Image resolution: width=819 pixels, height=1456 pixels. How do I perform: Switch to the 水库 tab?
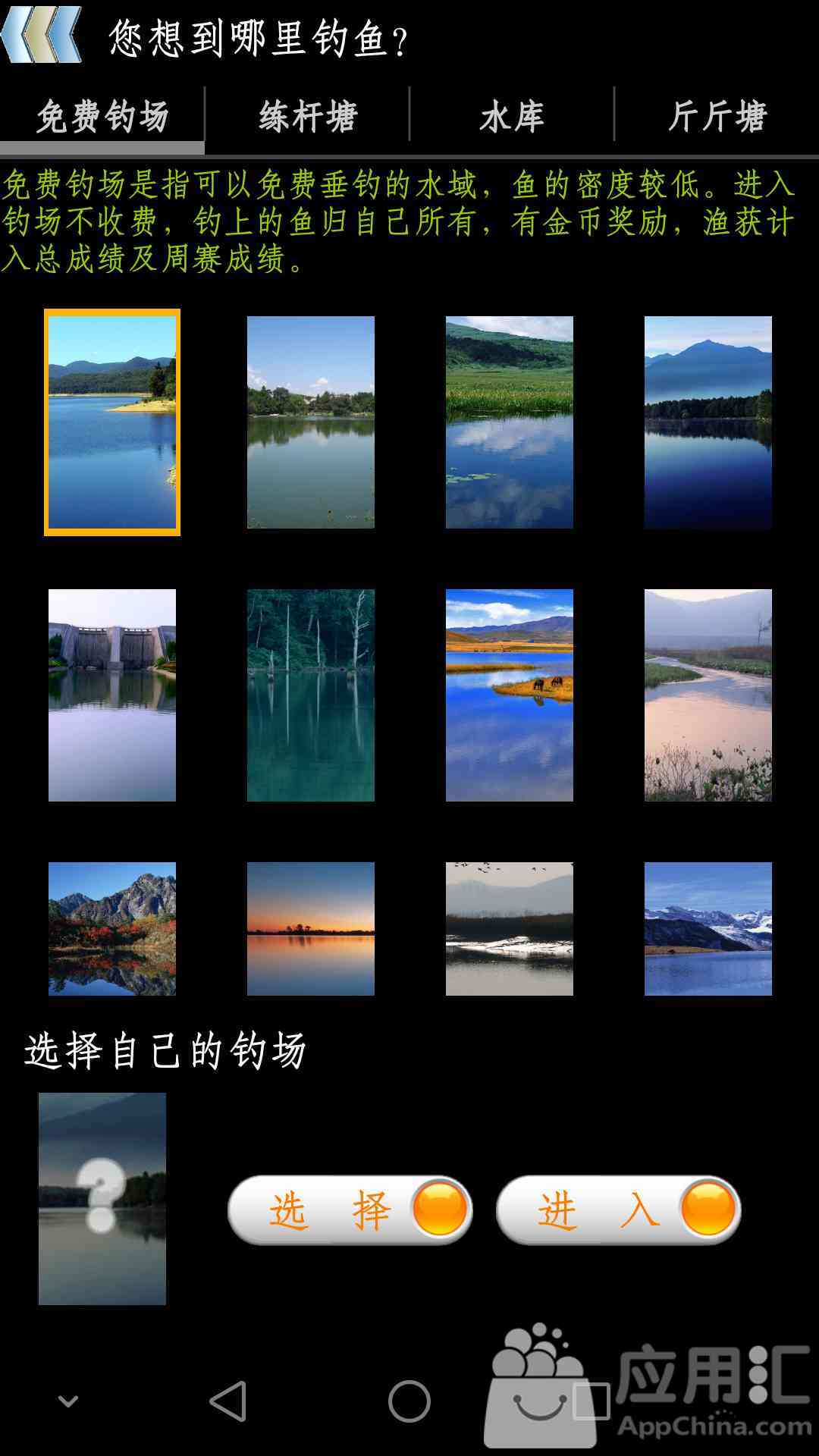pyautogui.click(x=512, y=116)
